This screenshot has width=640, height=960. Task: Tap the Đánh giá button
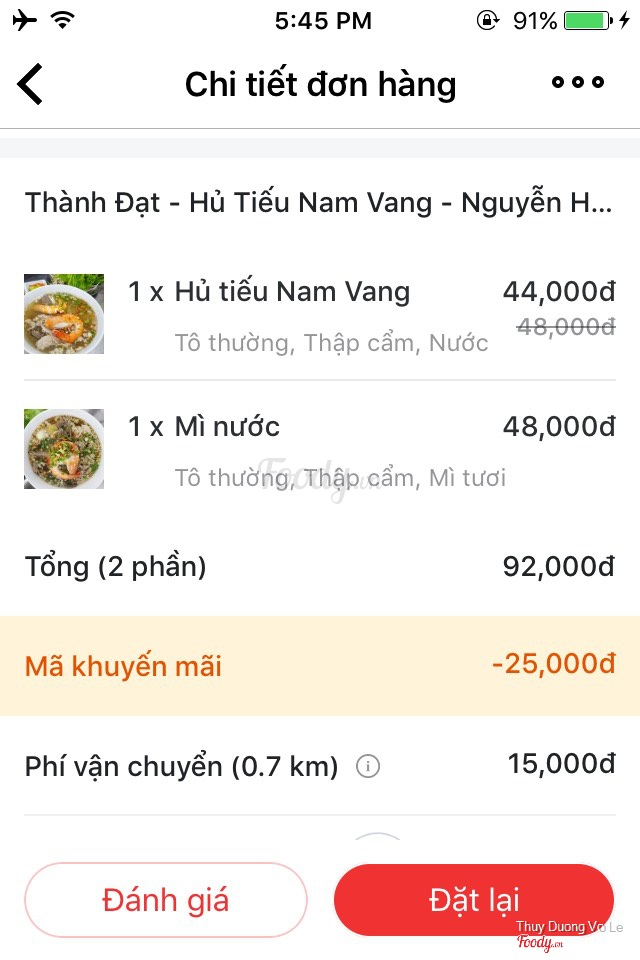pos(166,900)
